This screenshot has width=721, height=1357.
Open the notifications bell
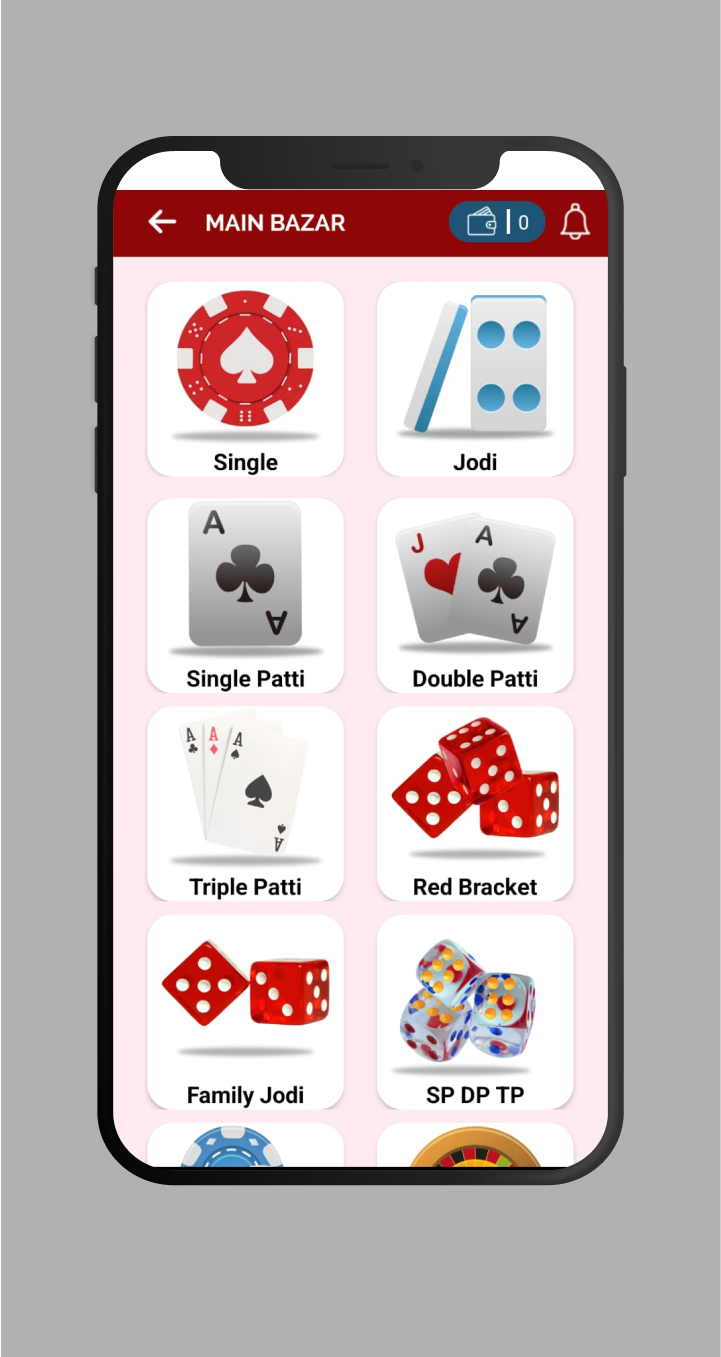click(575, 222)
